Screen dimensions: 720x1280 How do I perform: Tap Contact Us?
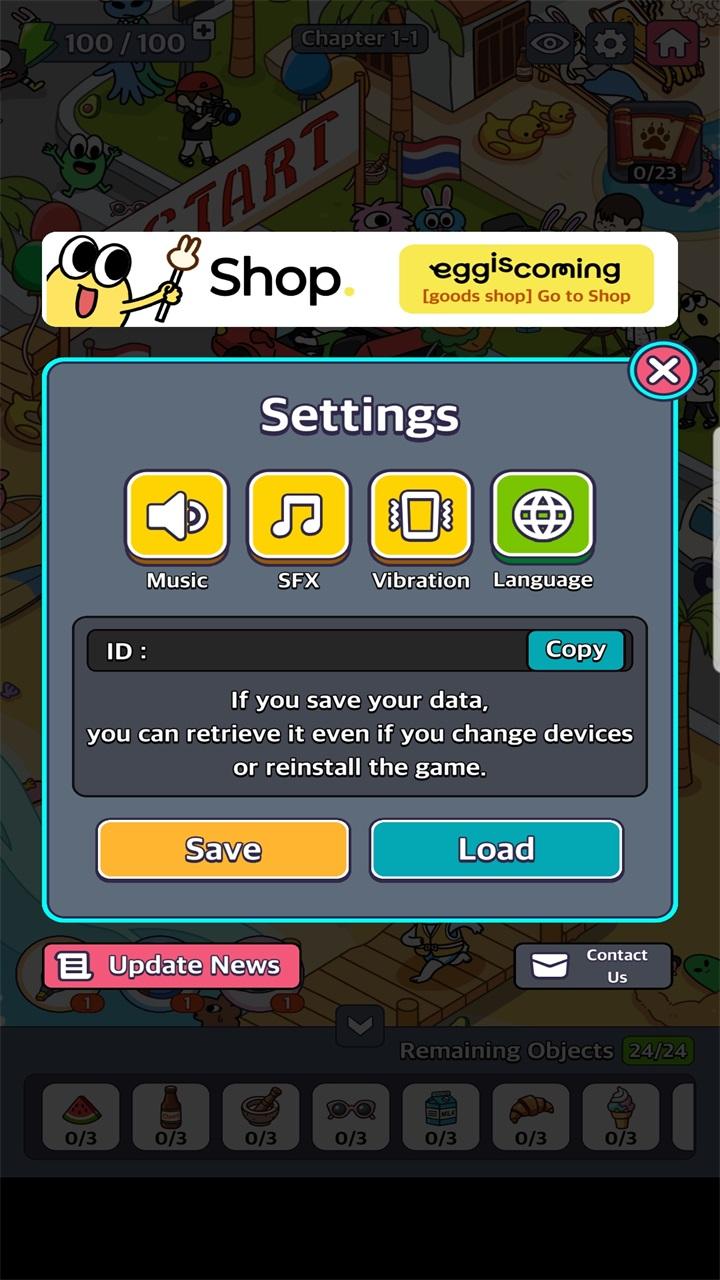[593, 966]
